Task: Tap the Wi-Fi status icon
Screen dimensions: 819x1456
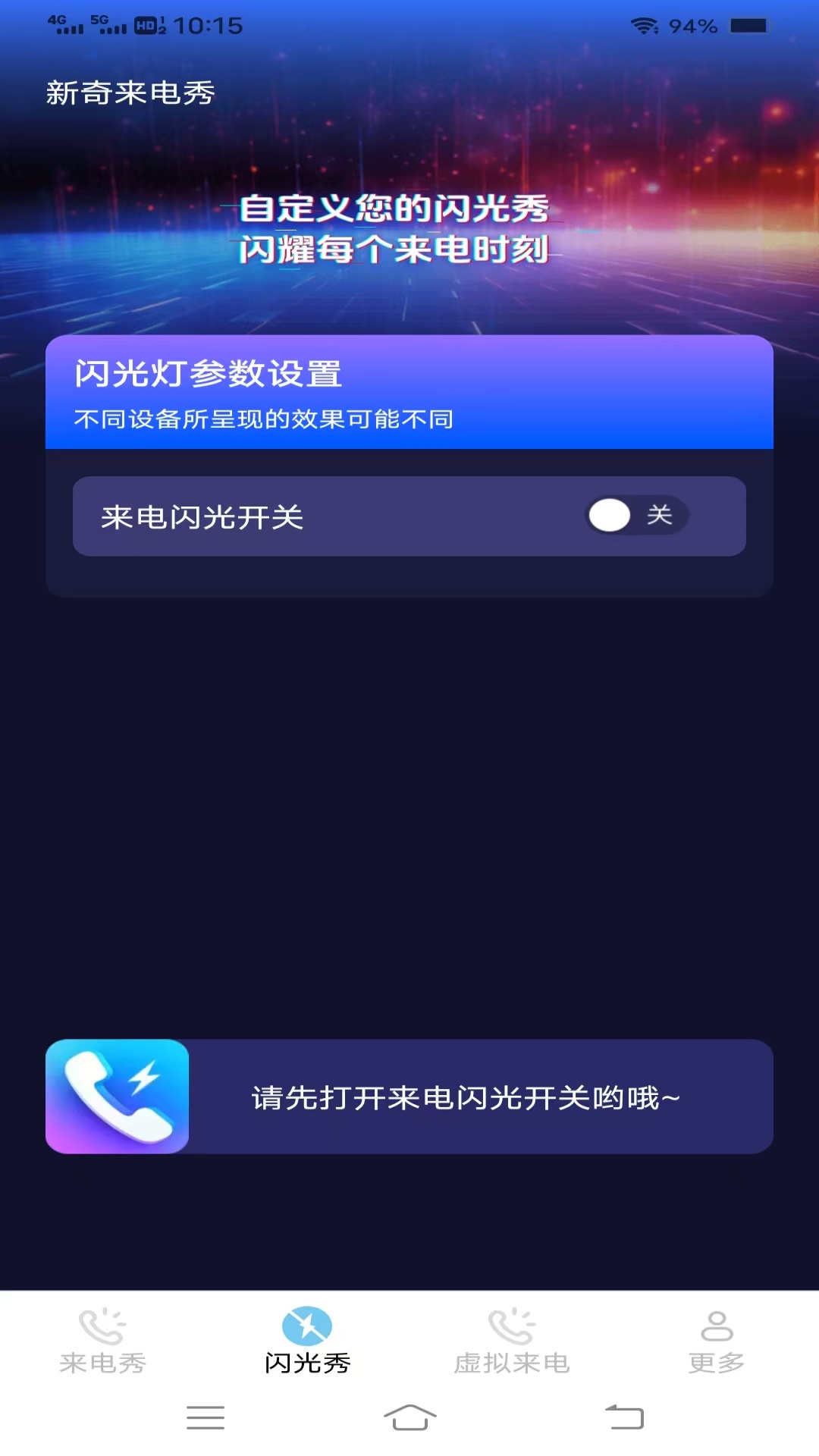Action: tap(643, 25)
